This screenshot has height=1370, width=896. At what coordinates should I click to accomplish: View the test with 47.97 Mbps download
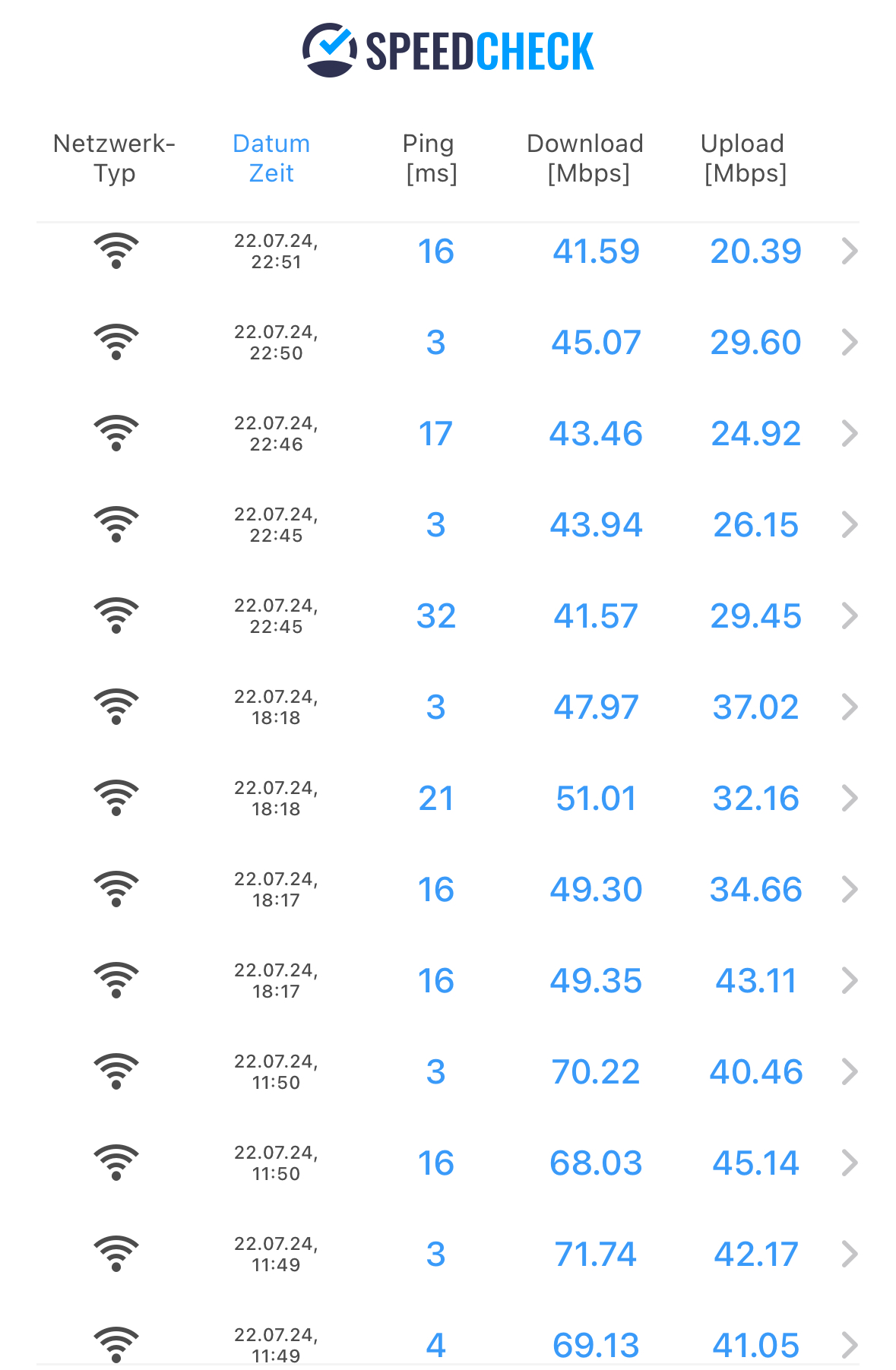(596, 707)
